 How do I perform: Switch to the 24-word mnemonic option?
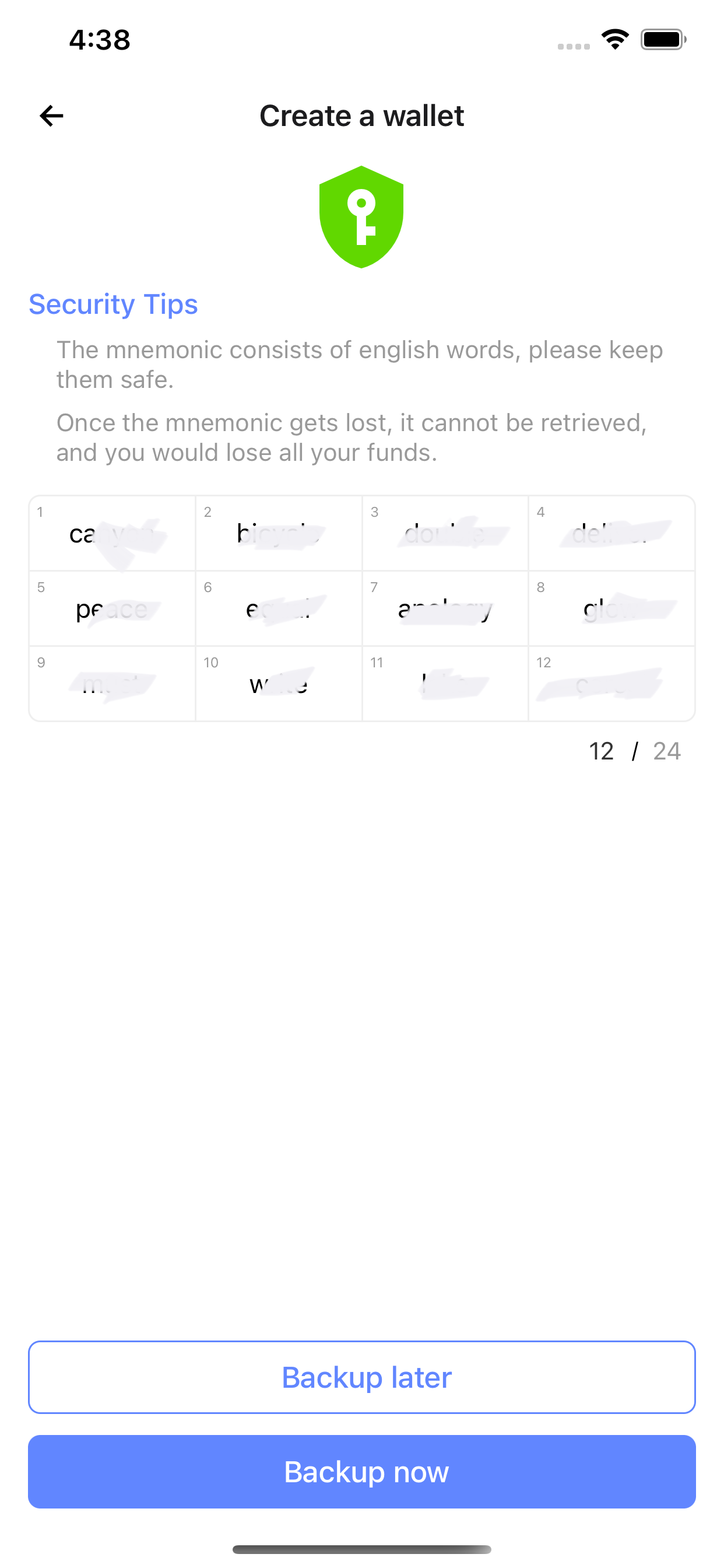tap(667, 751)
